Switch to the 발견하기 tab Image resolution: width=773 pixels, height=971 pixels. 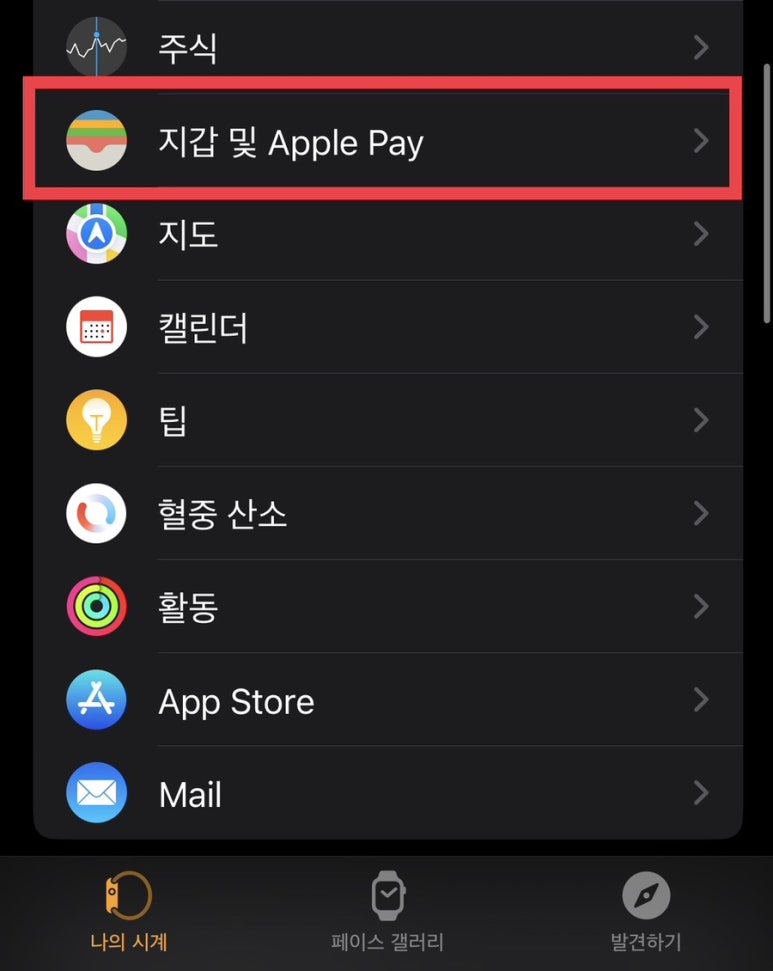(x=645, y=912)
